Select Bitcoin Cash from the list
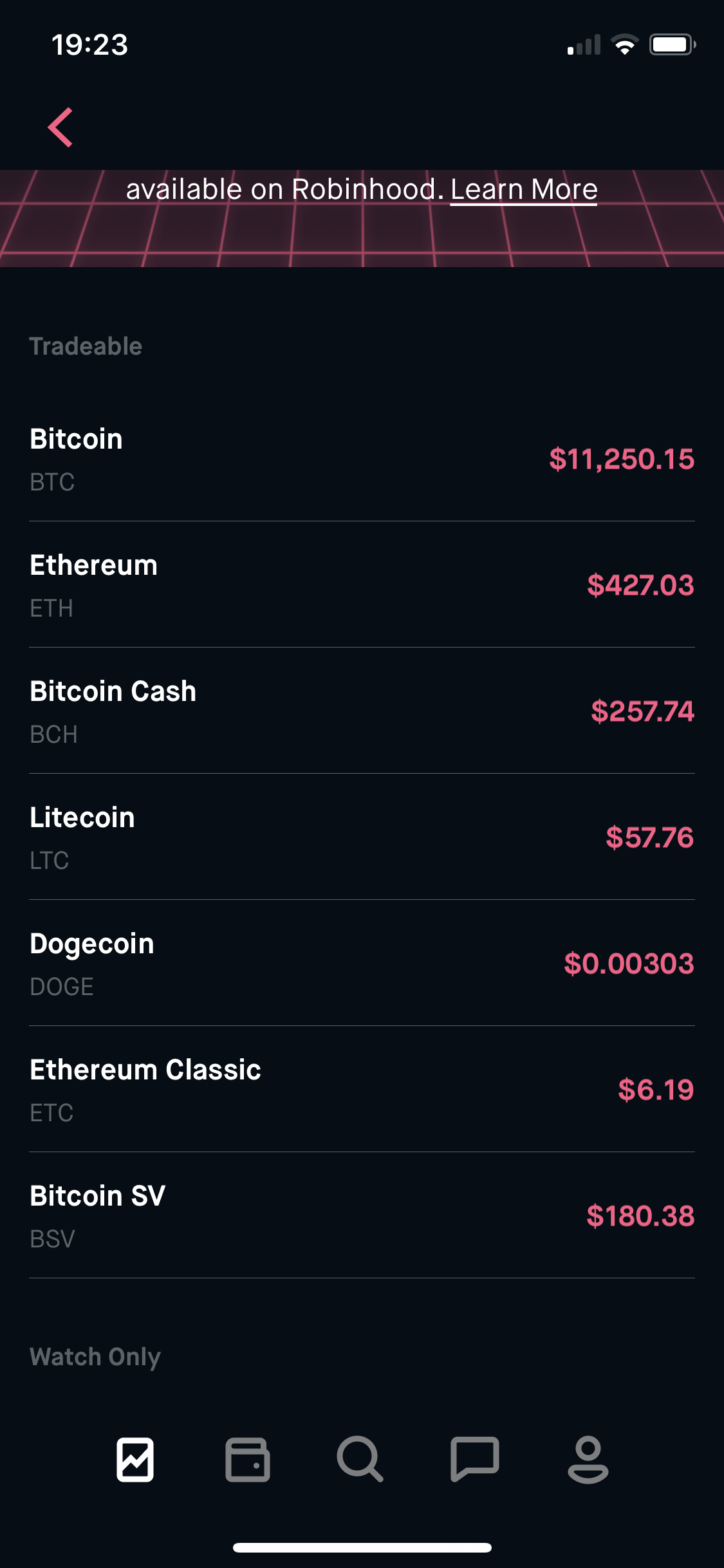The height and width of the screenshot is (1568, 724). (x=362, y=711)
